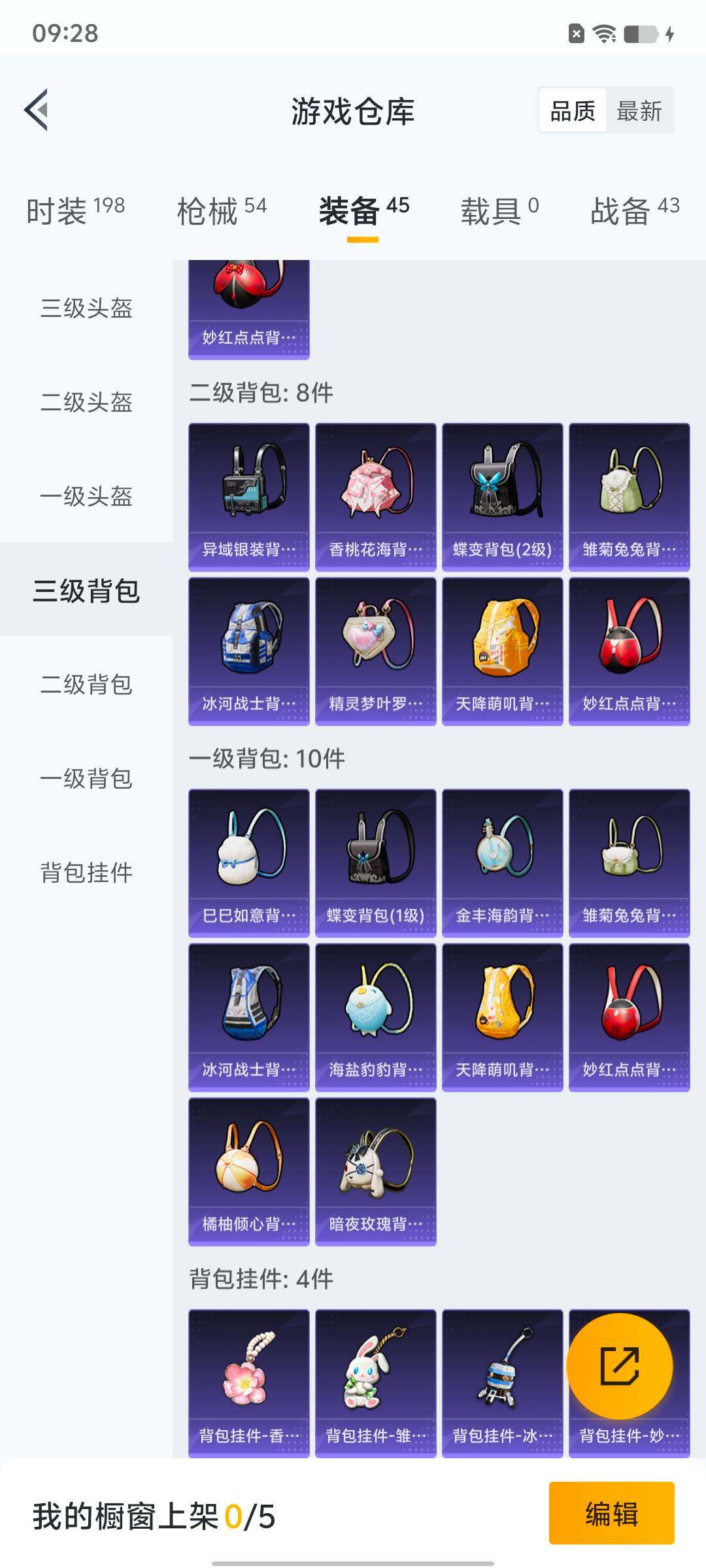Tap the 编辑 button
Screen dimensions: 706x1568
tap(611, 1513)
